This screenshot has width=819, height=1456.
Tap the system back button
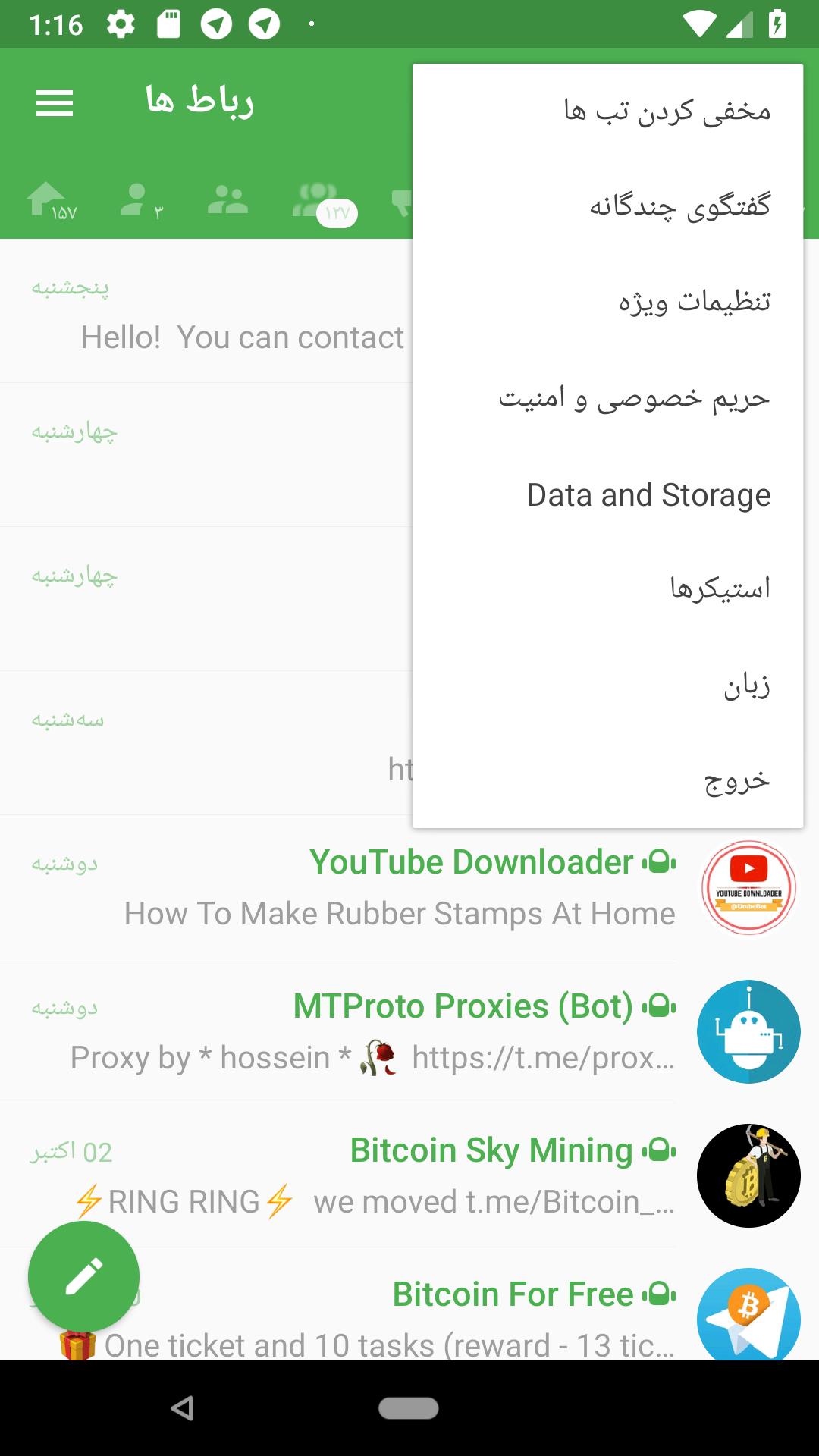182,1408
